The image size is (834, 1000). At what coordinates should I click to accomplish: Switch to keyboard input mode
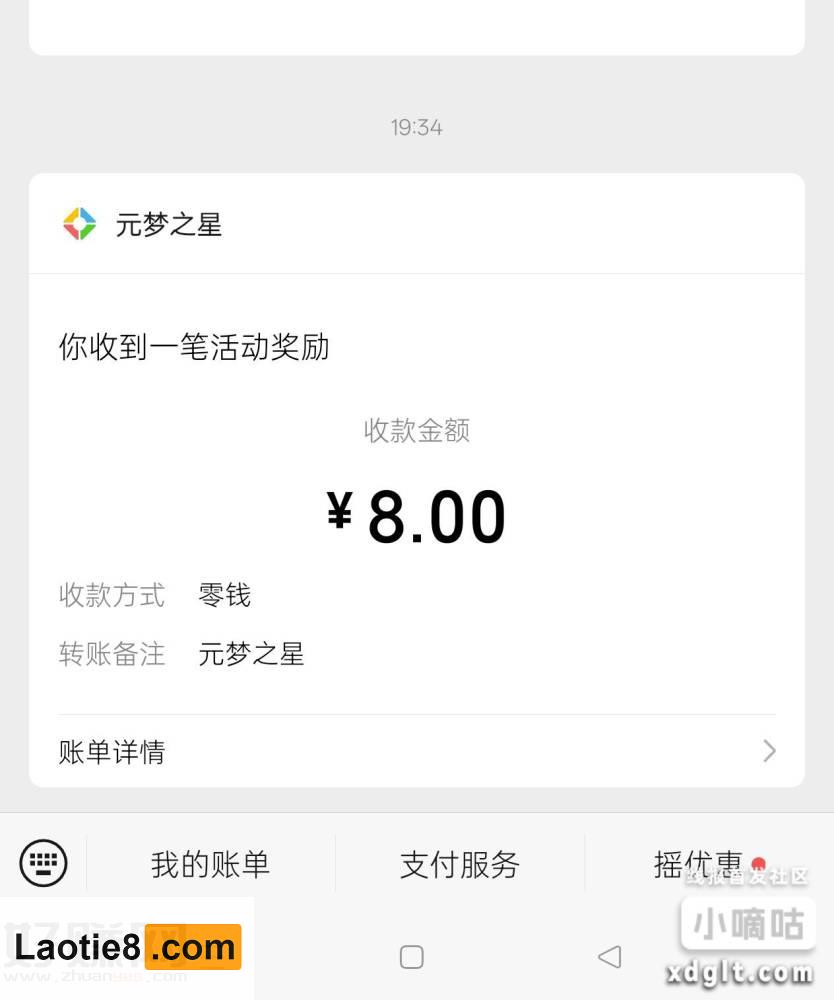[x=44, y=862]
